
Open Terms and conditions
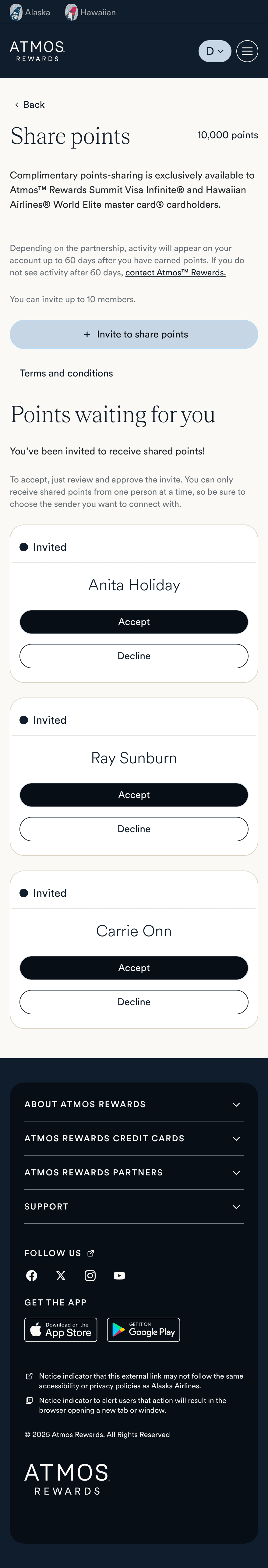point(66,373)
